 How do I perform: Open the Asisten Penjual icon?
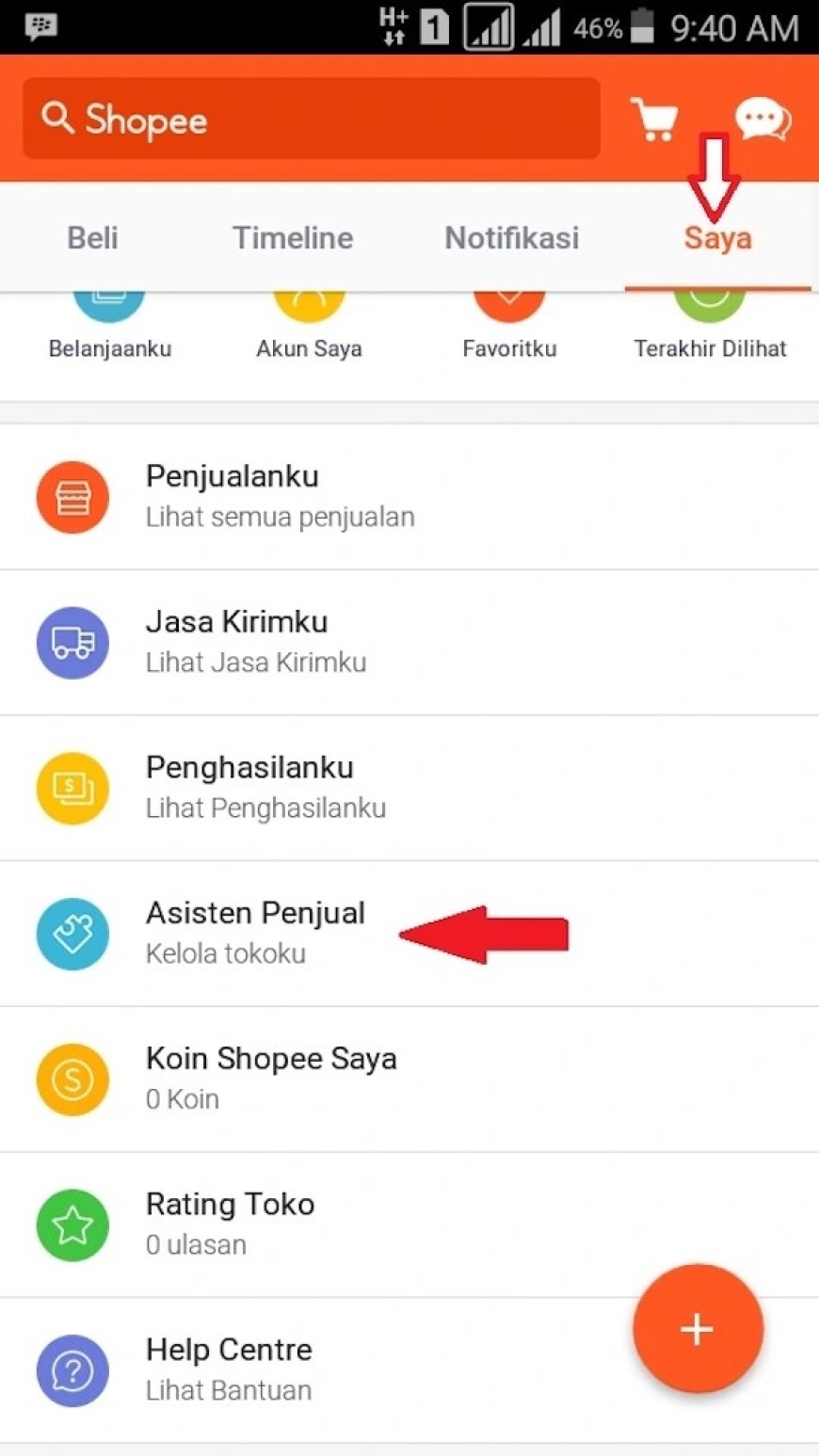pyautogui.click(x=72, y=934)
